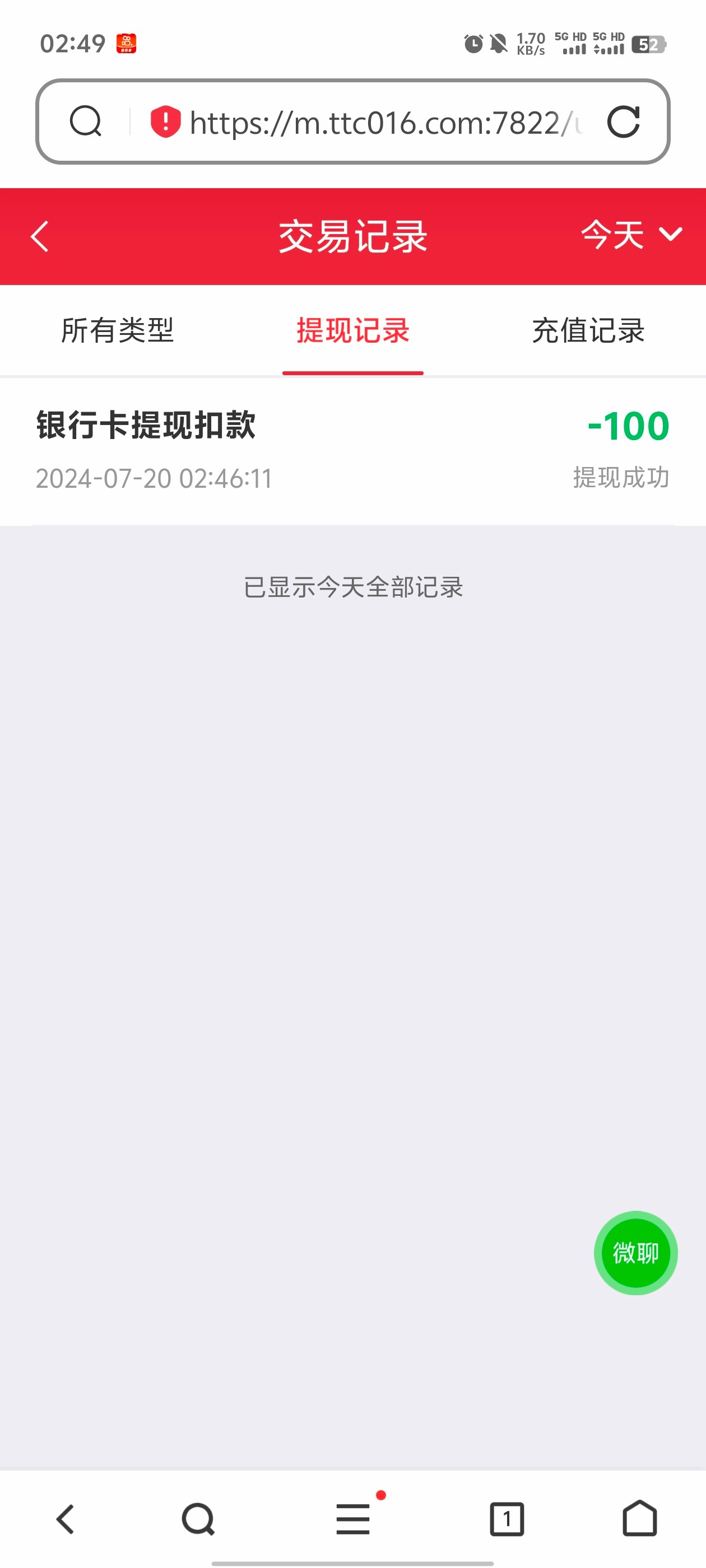This screenshot has height=1568, width=706.
Task: Reload the page with the refresh icon
Action: point(623,122)
